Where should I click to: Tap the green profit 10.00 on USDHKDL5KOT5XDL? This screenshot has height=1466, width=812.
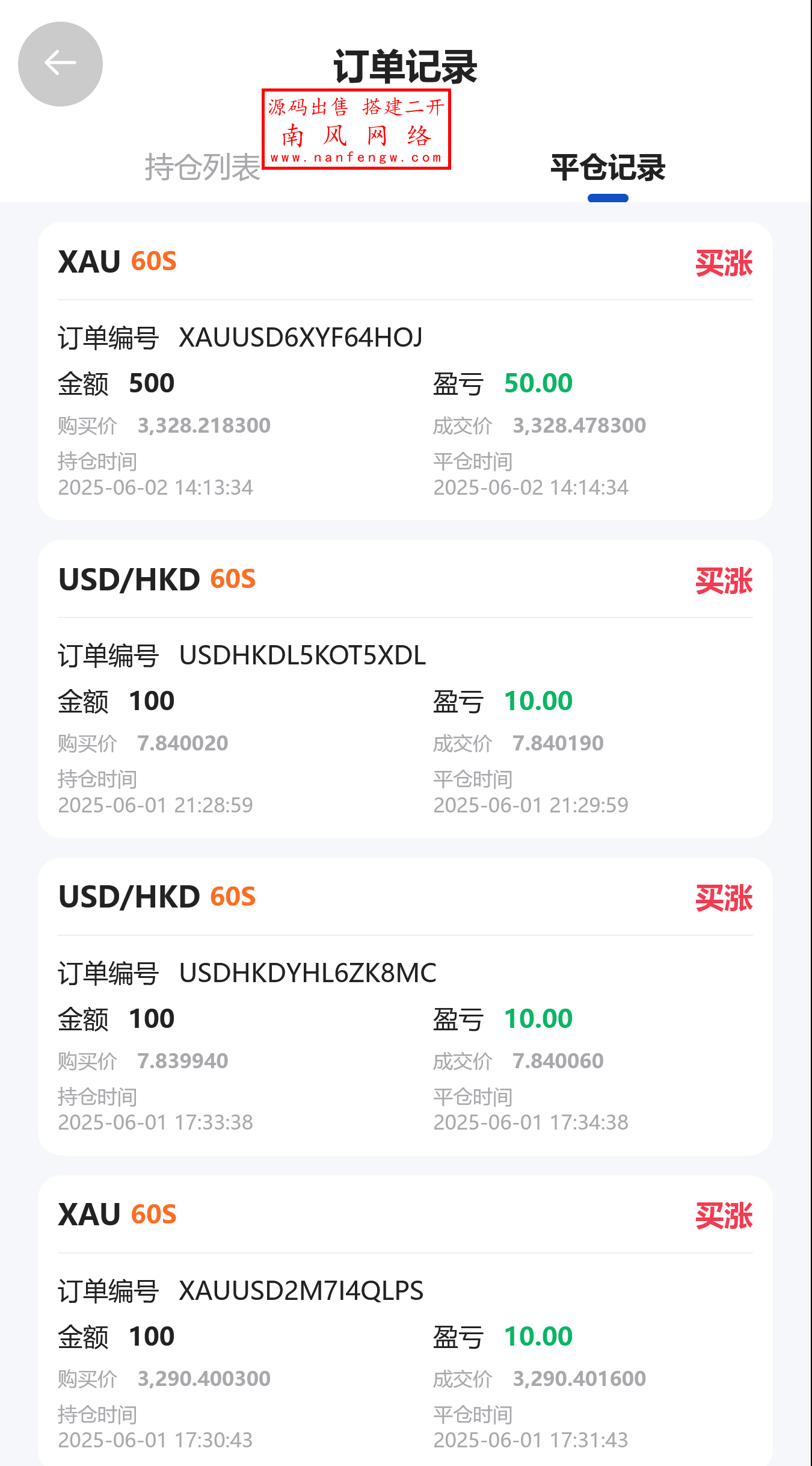tap(538, 700)
